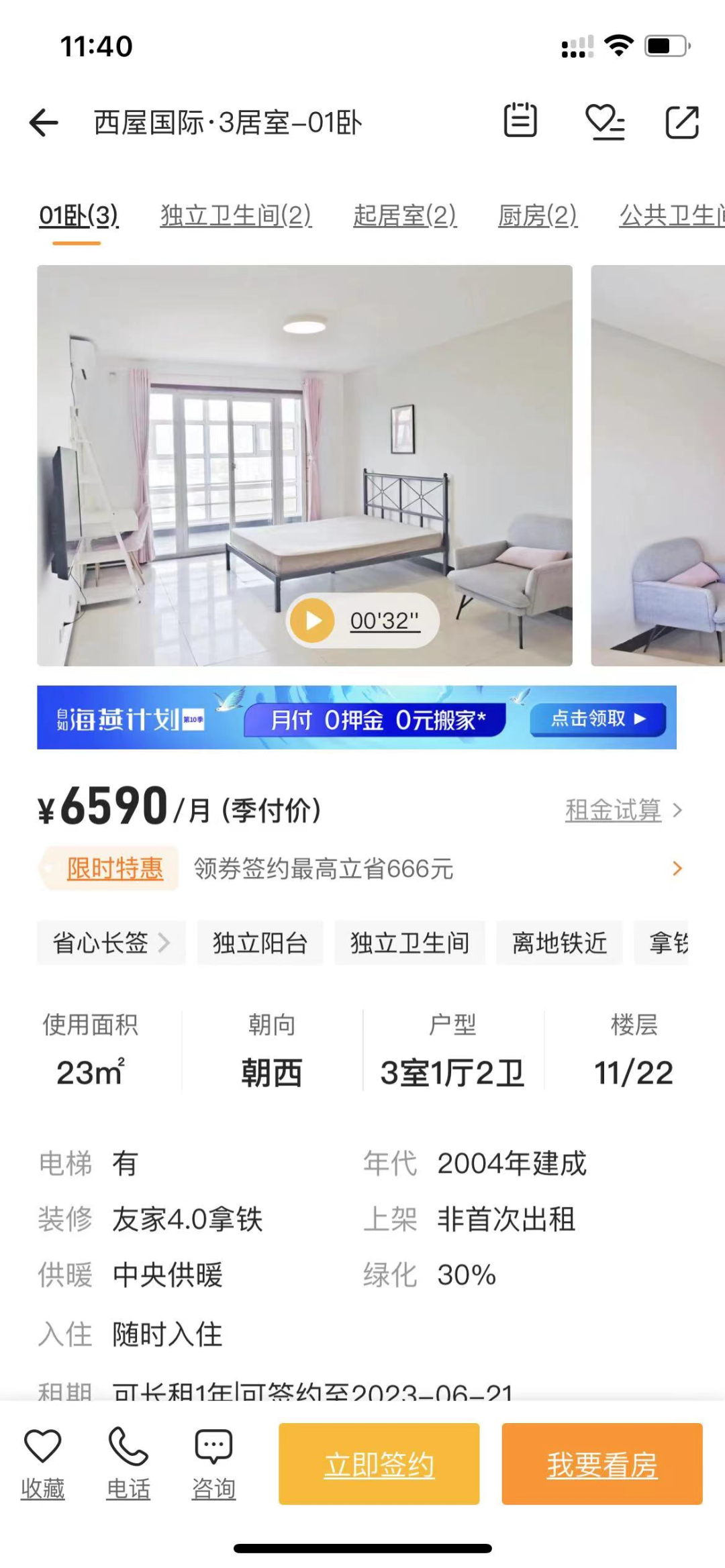Switch to the 厨房(2) photo tab

pyautogui.click(x=537, y=216)
